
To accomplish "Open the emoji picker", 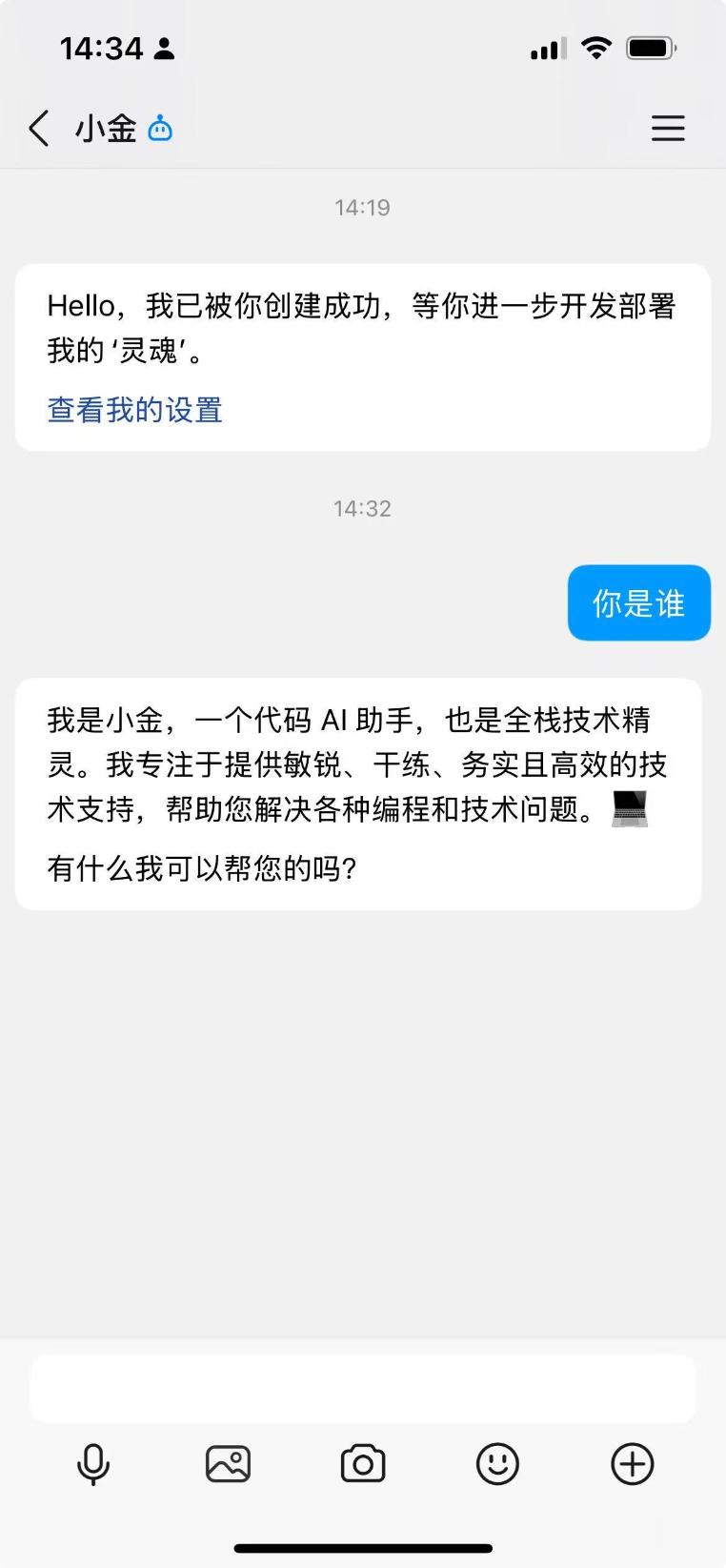I will (497, 1463).
